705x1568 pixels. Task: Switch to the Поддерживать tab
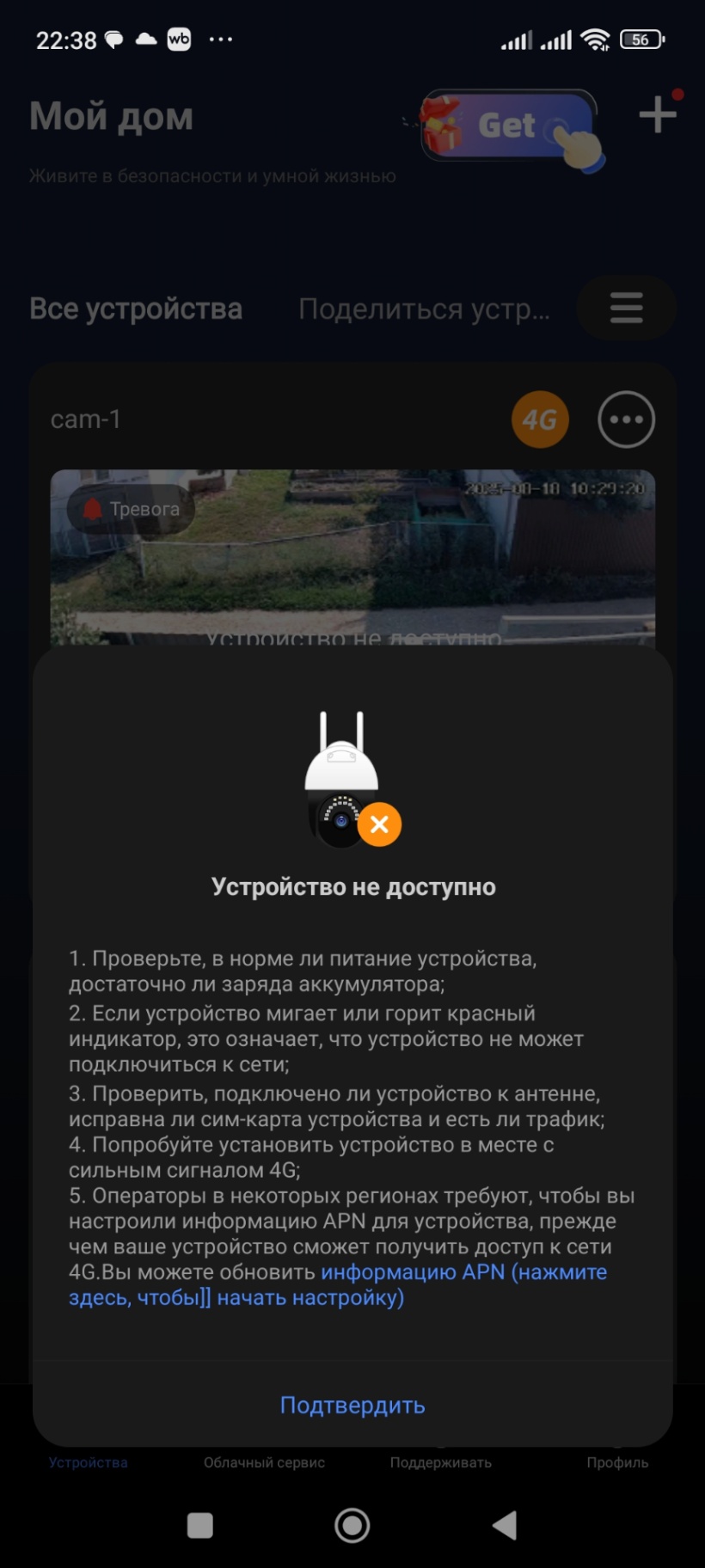pyautogui.click(x=440, y=1462)
